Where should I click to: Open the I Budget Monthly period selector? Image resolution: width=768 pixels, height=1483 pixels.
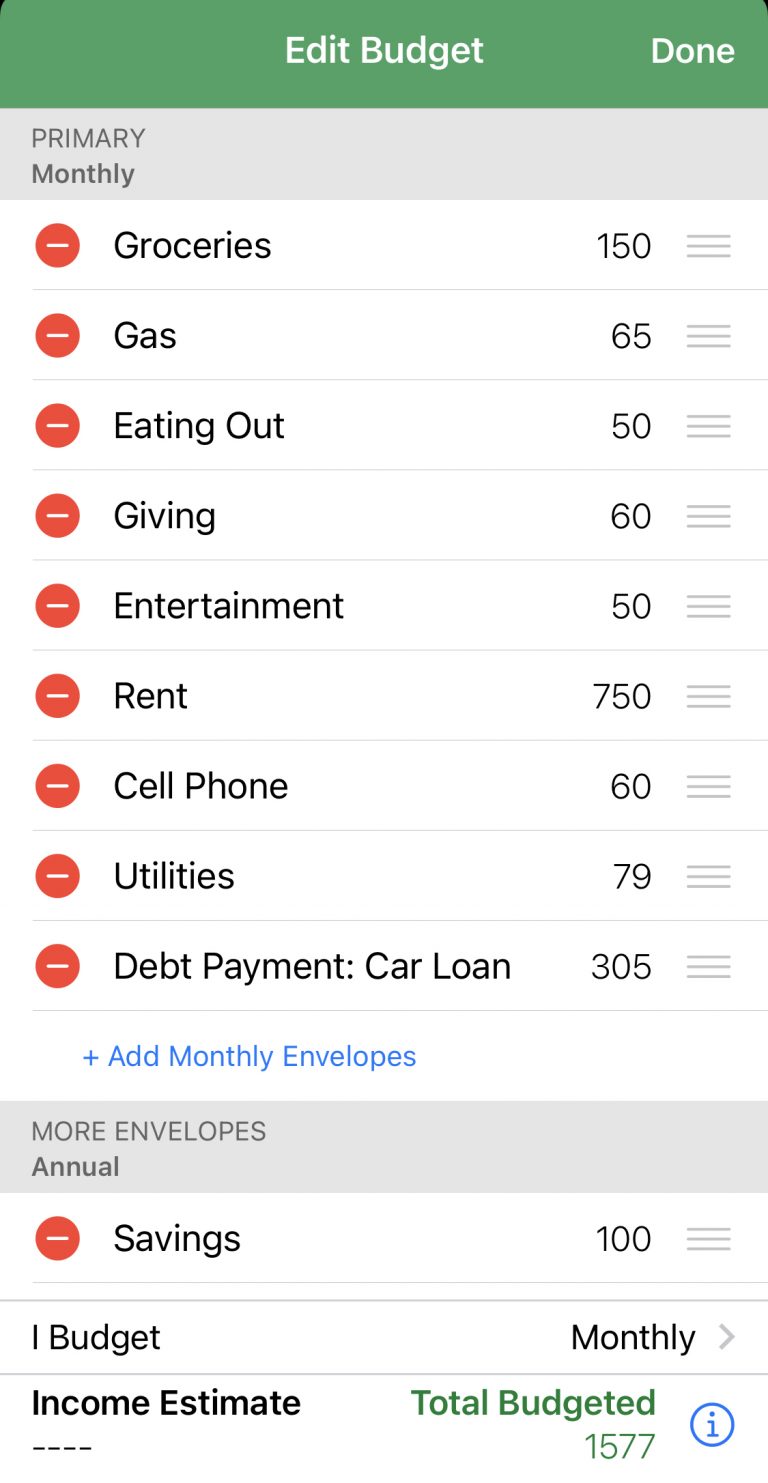tap(384, 1337)
